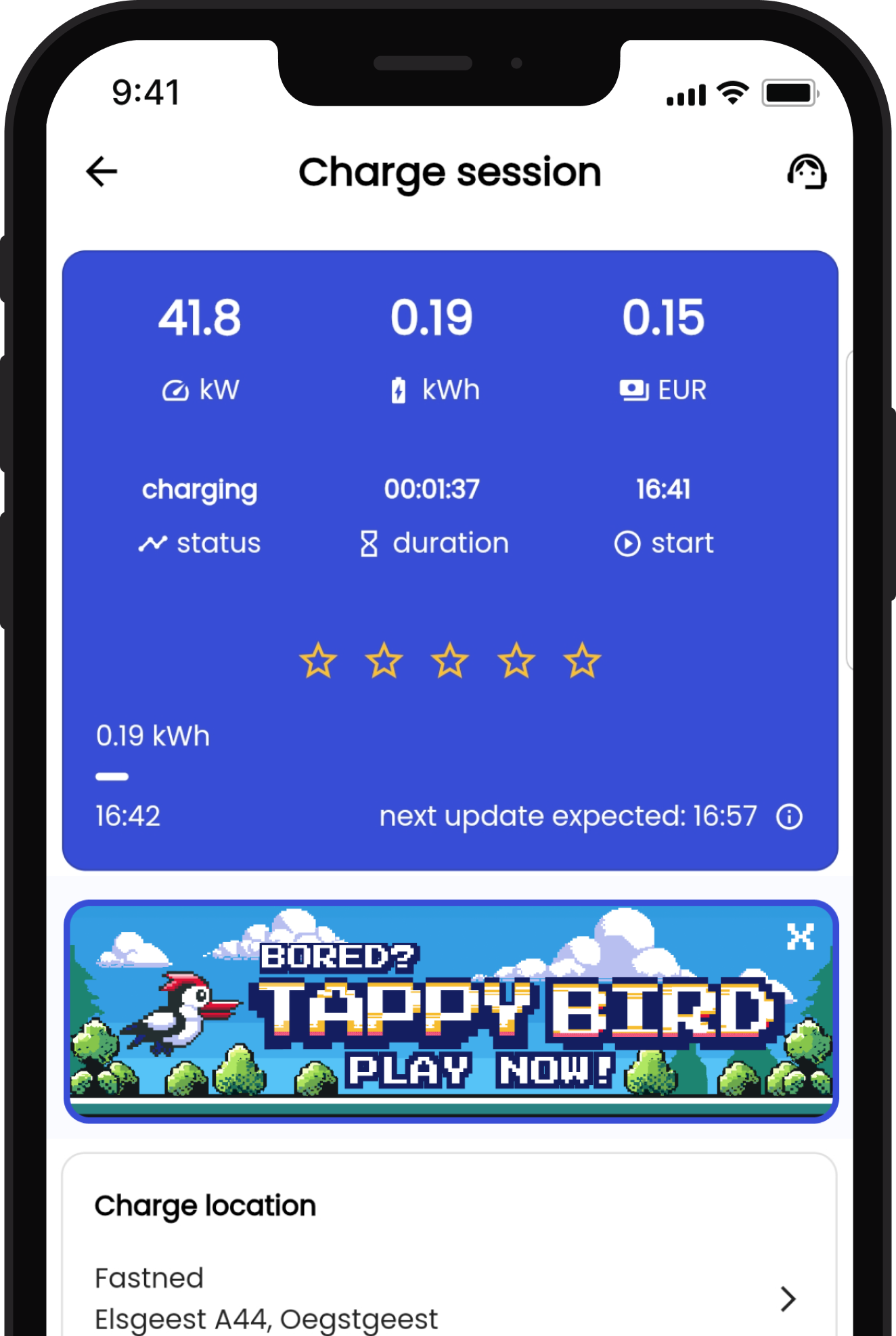Image resolution: width=896 pixels, height=1336 pixels.
Task: Go back from Charge session
Action: 102,171
